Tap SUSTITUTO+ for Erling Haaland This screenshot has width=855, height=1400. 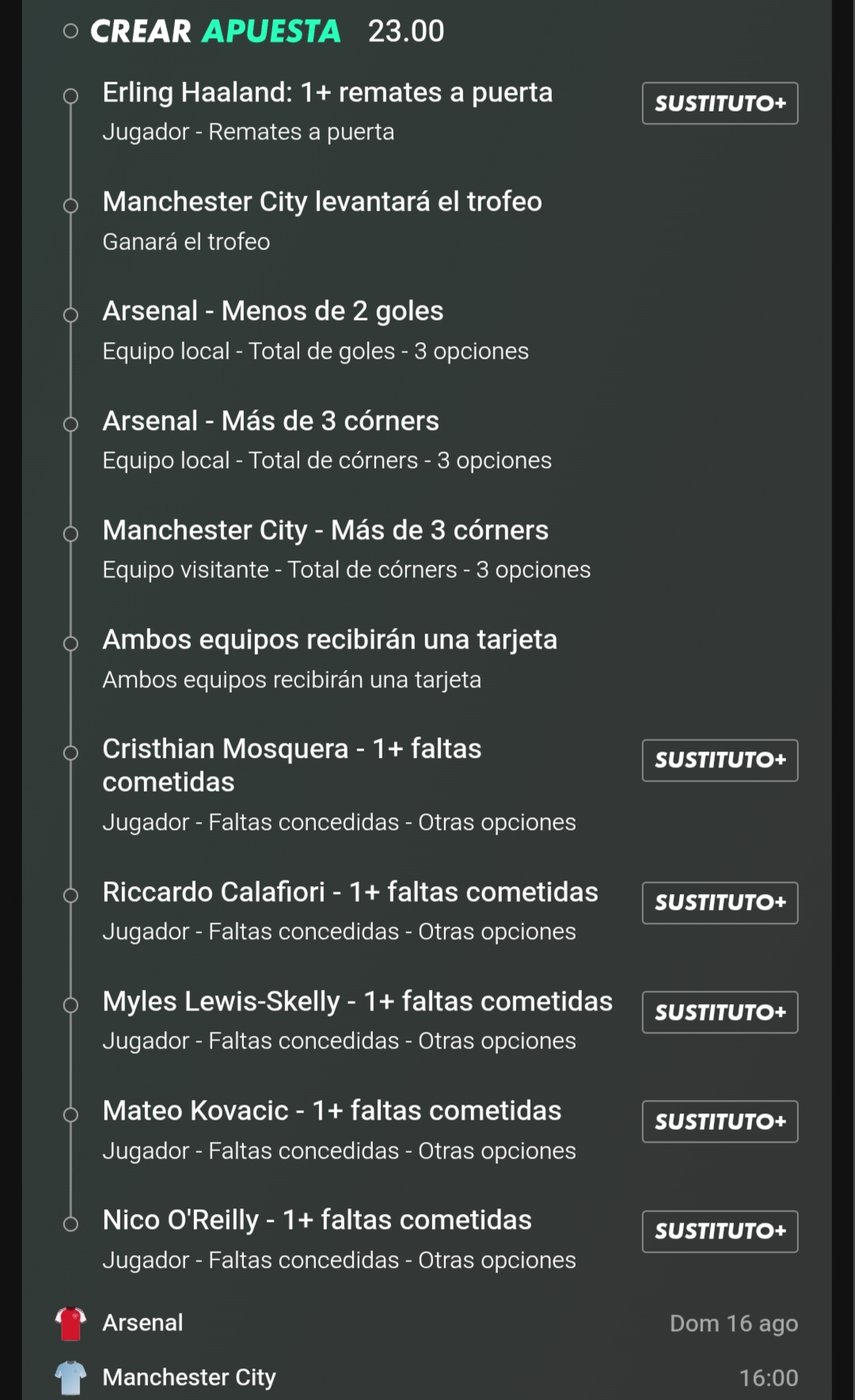(720, 103)
